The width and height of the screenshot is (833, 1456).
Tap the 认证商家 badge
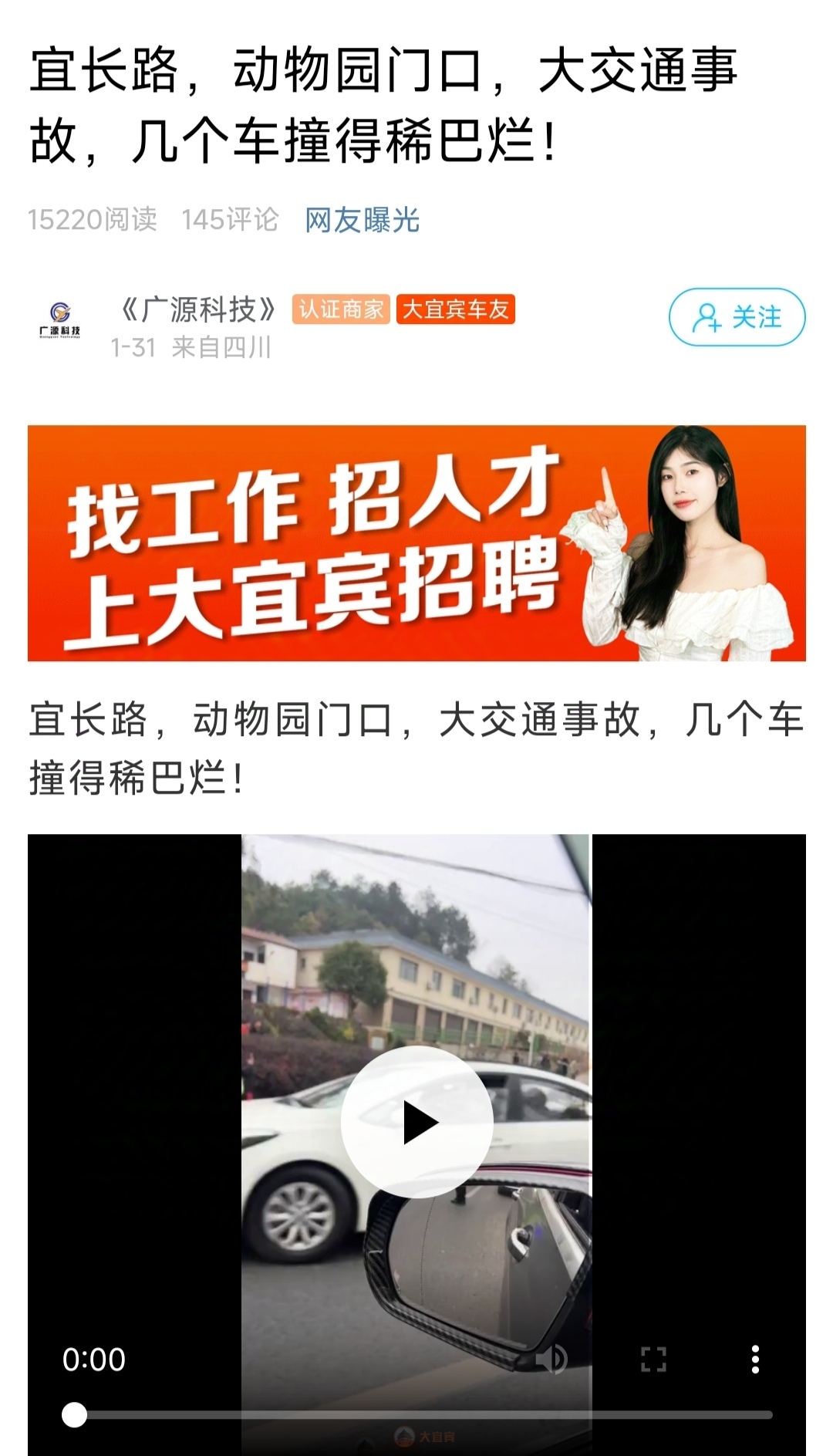point(341,309)
